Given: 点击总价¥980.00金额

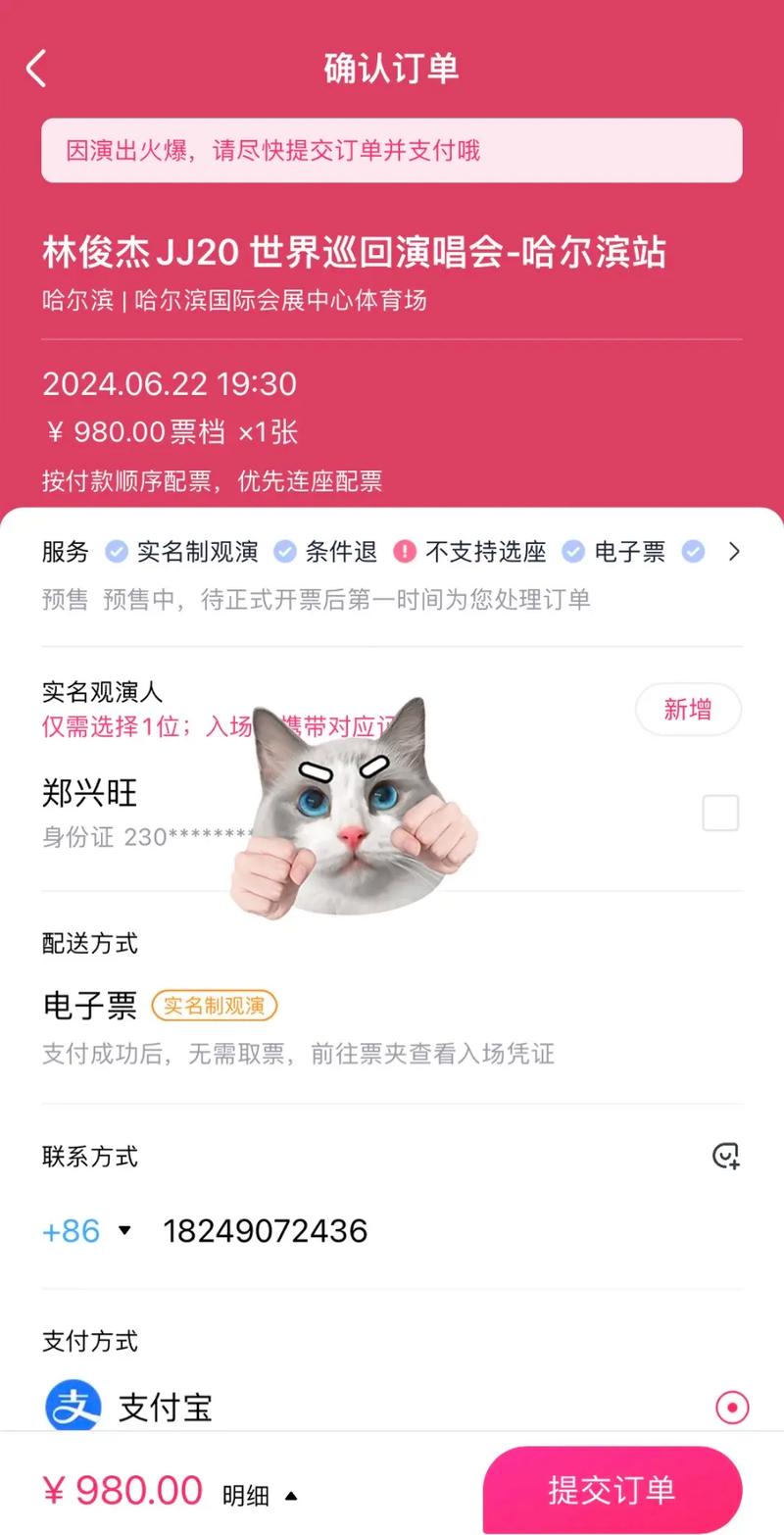Looking at the screenshot, I should pyautogui.click(x=123, y=1489).
